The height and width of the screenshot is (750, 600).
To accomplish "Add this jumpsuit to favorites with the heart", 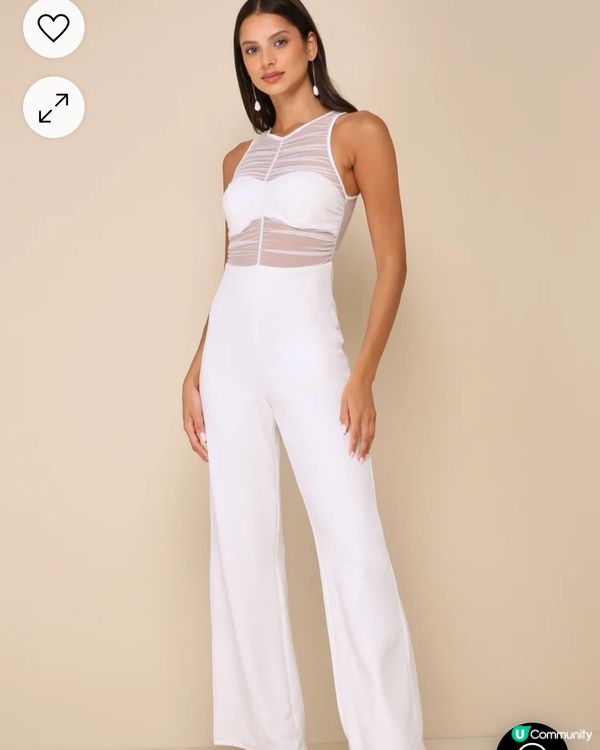I will click(53, 28).
